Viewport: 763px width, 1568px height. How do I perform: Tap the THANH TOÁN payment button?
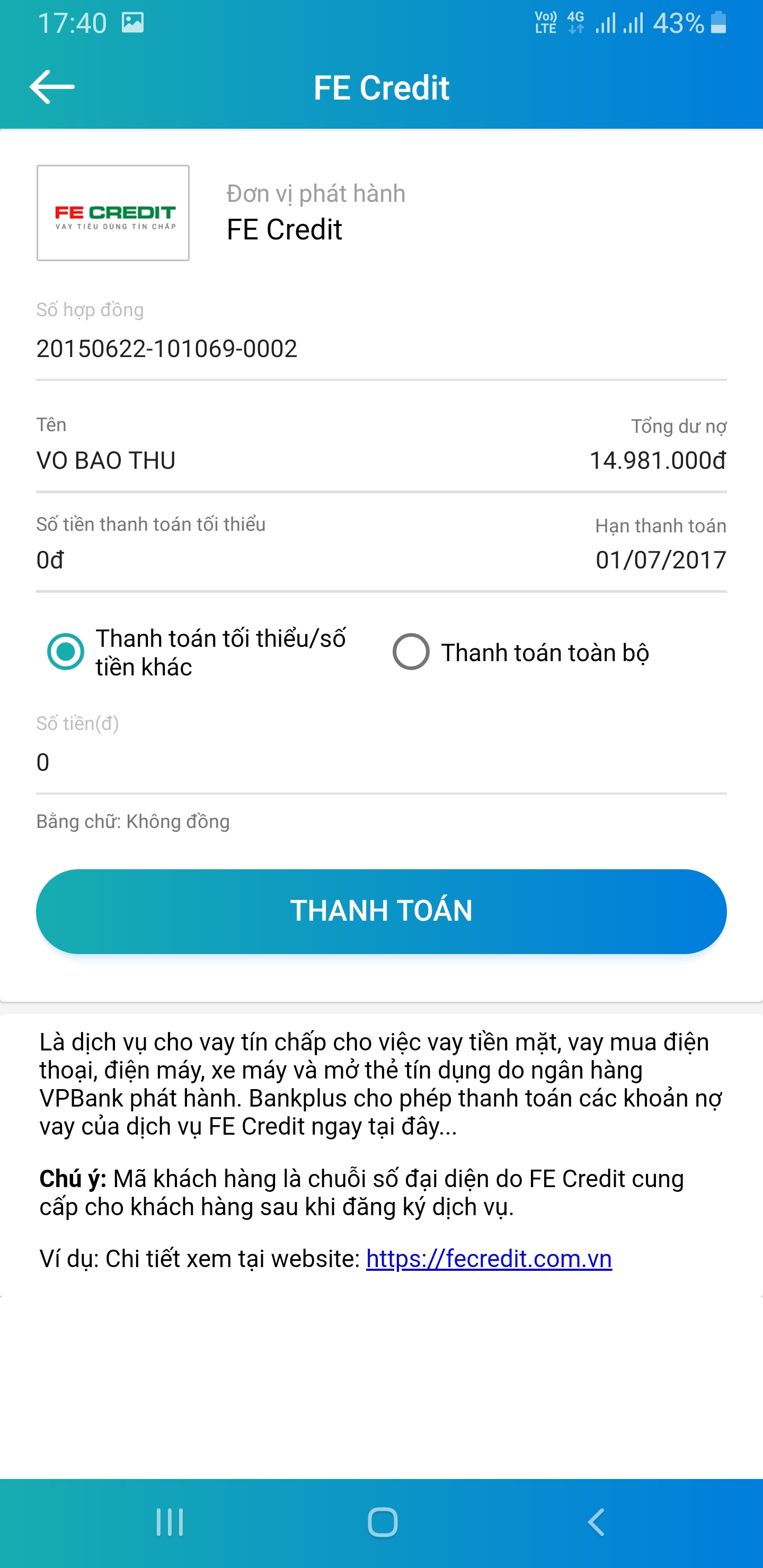381,911
